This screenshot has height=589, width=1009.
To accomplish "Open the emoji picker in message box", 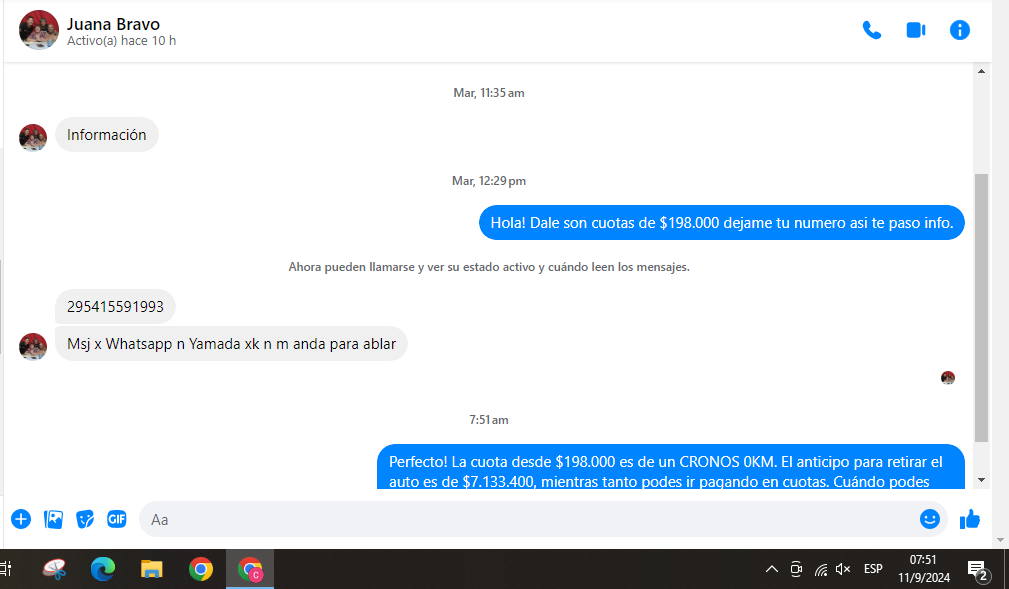I will [x=929, y=519].
